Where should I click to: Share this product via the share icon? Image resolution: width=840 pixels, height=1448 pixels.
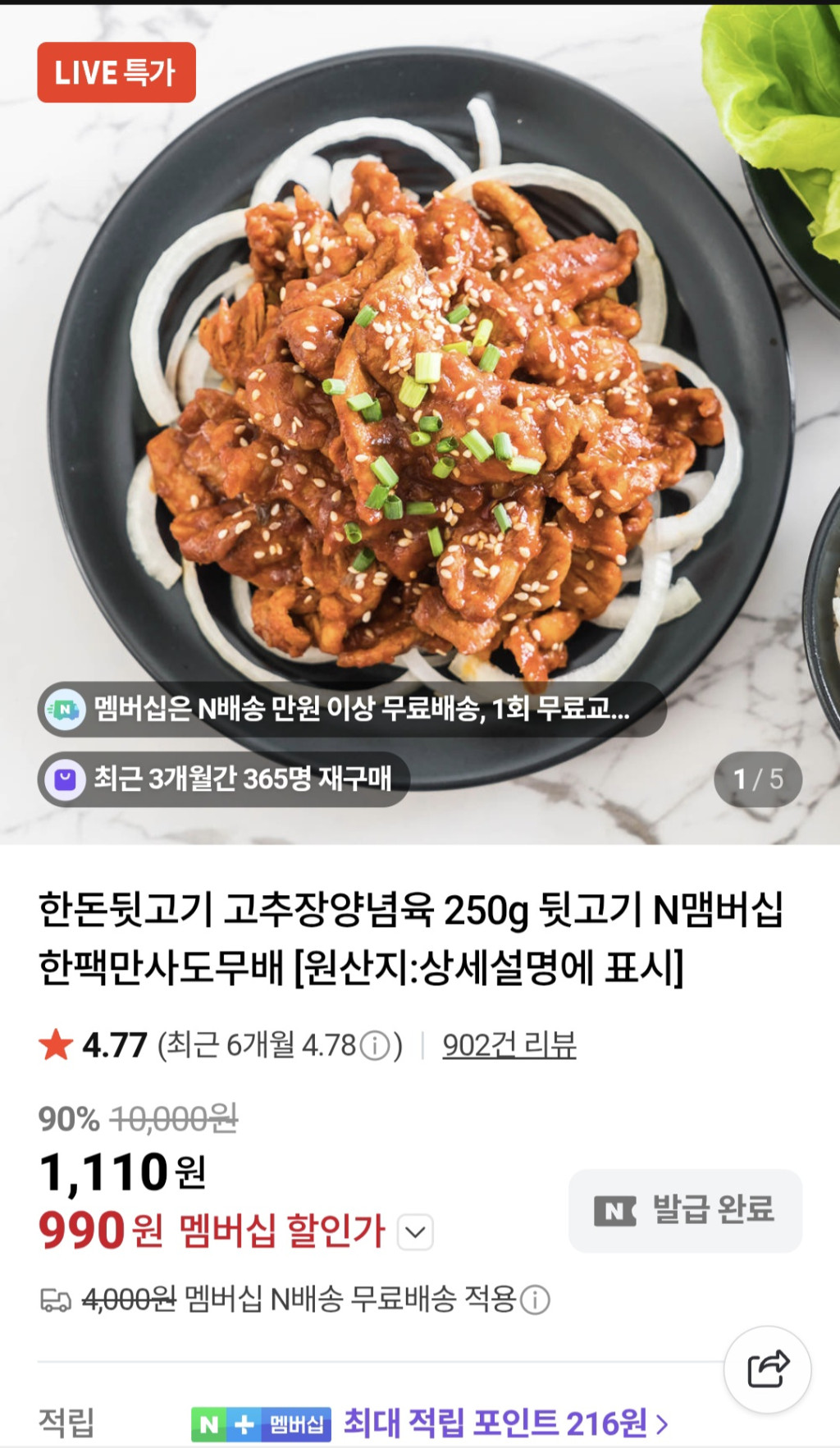tap(767, 1369)
